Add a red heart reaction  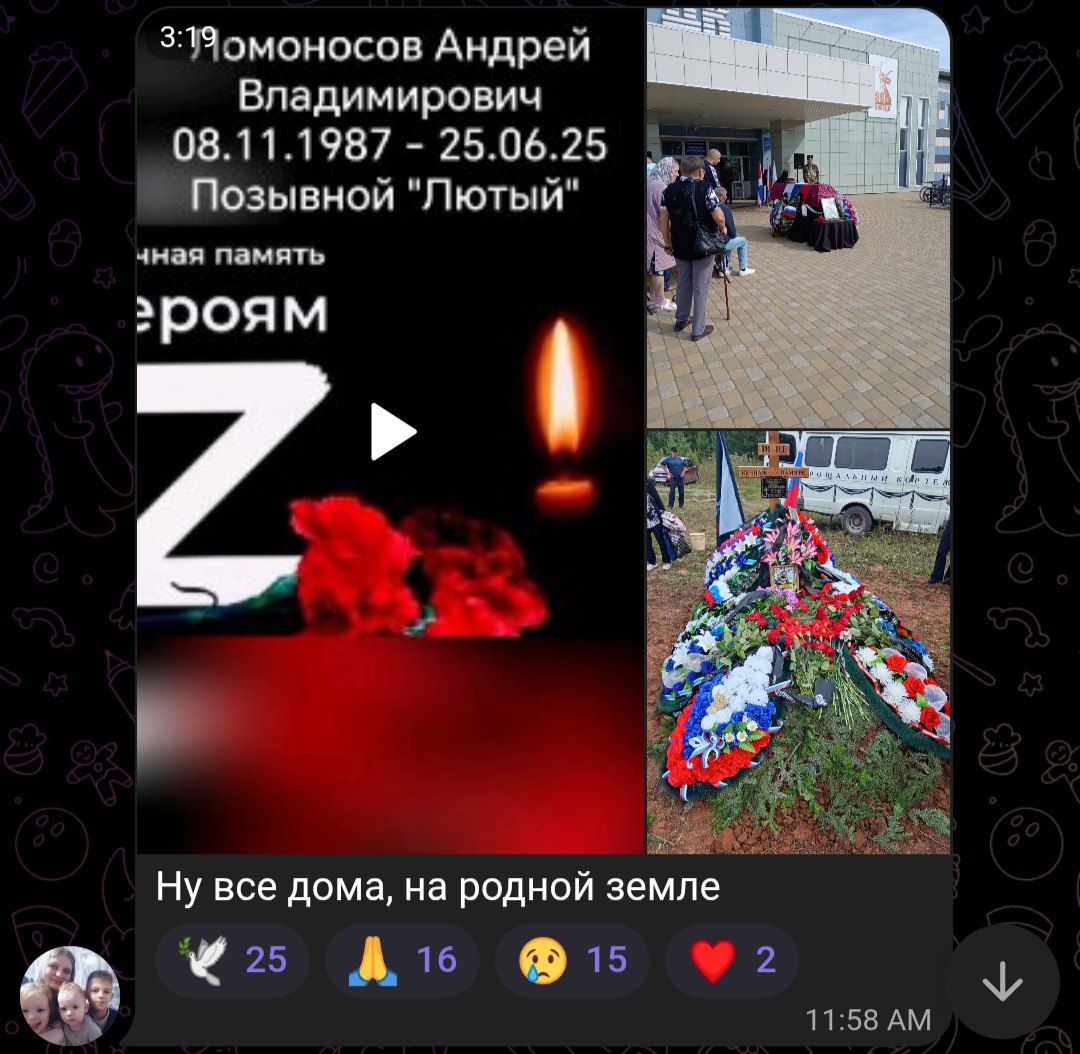click(732, 961)
